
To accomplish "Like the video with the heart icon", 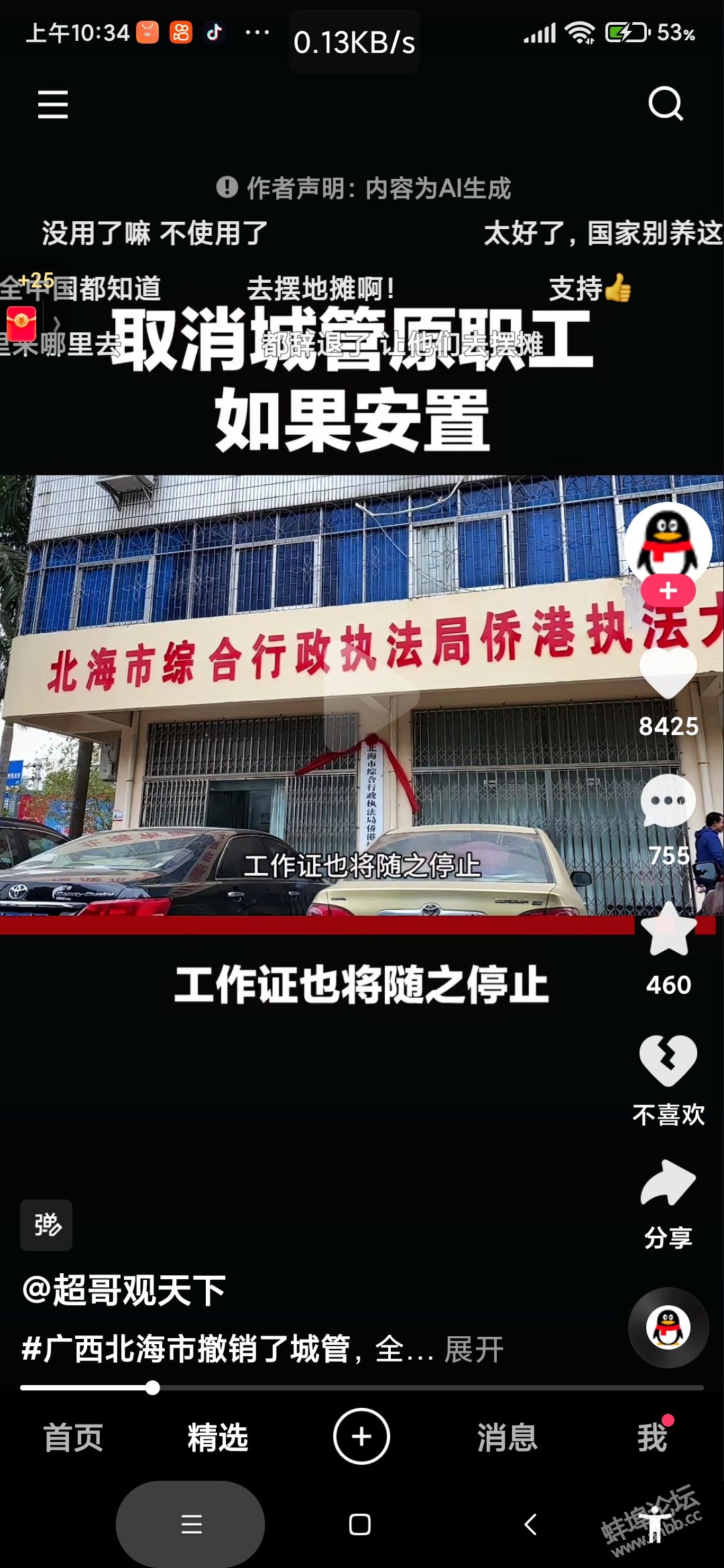I will 668,674.
